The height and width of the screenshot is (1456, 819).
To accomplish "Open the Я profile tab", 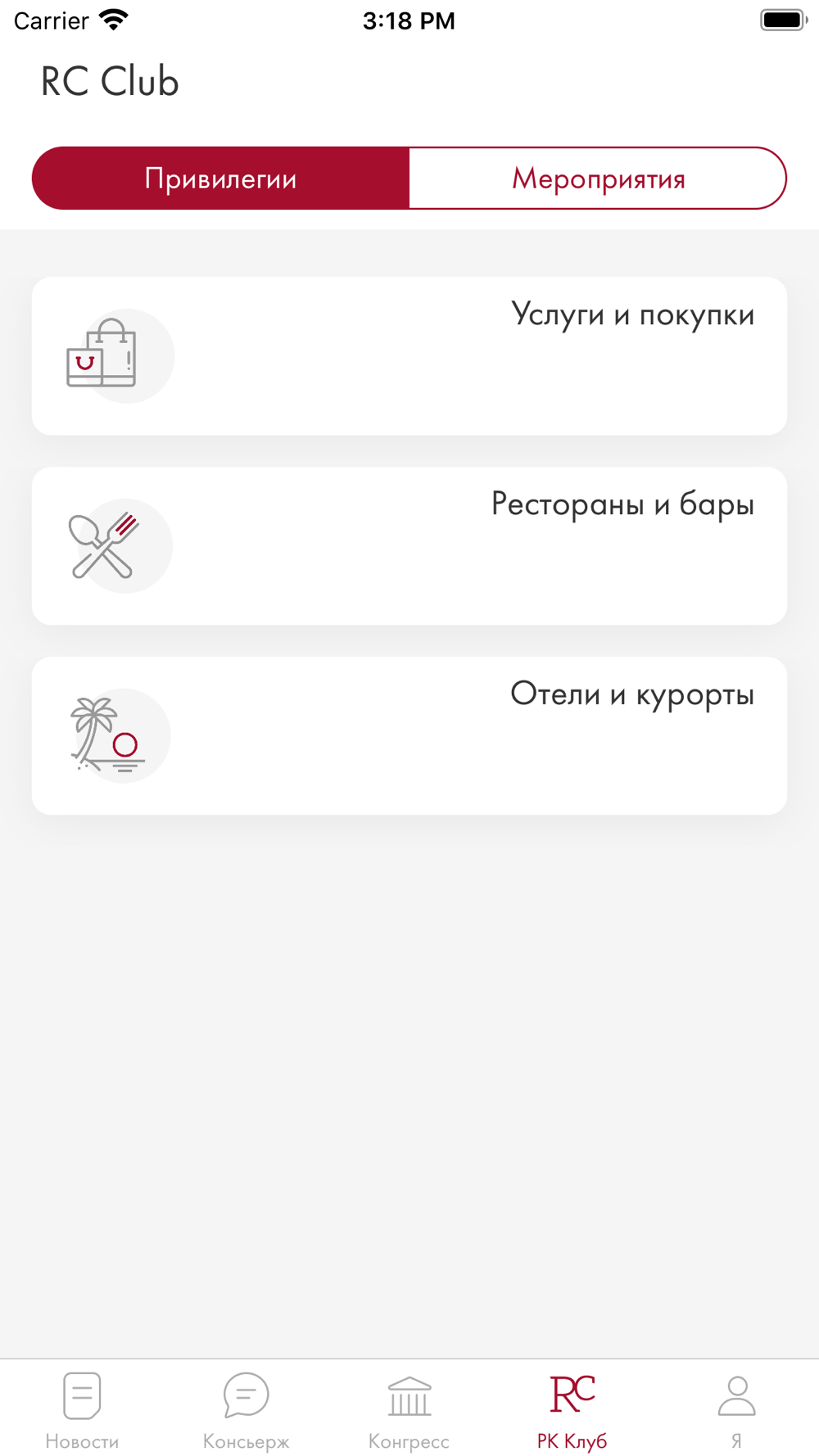I will click(736, 1410).
